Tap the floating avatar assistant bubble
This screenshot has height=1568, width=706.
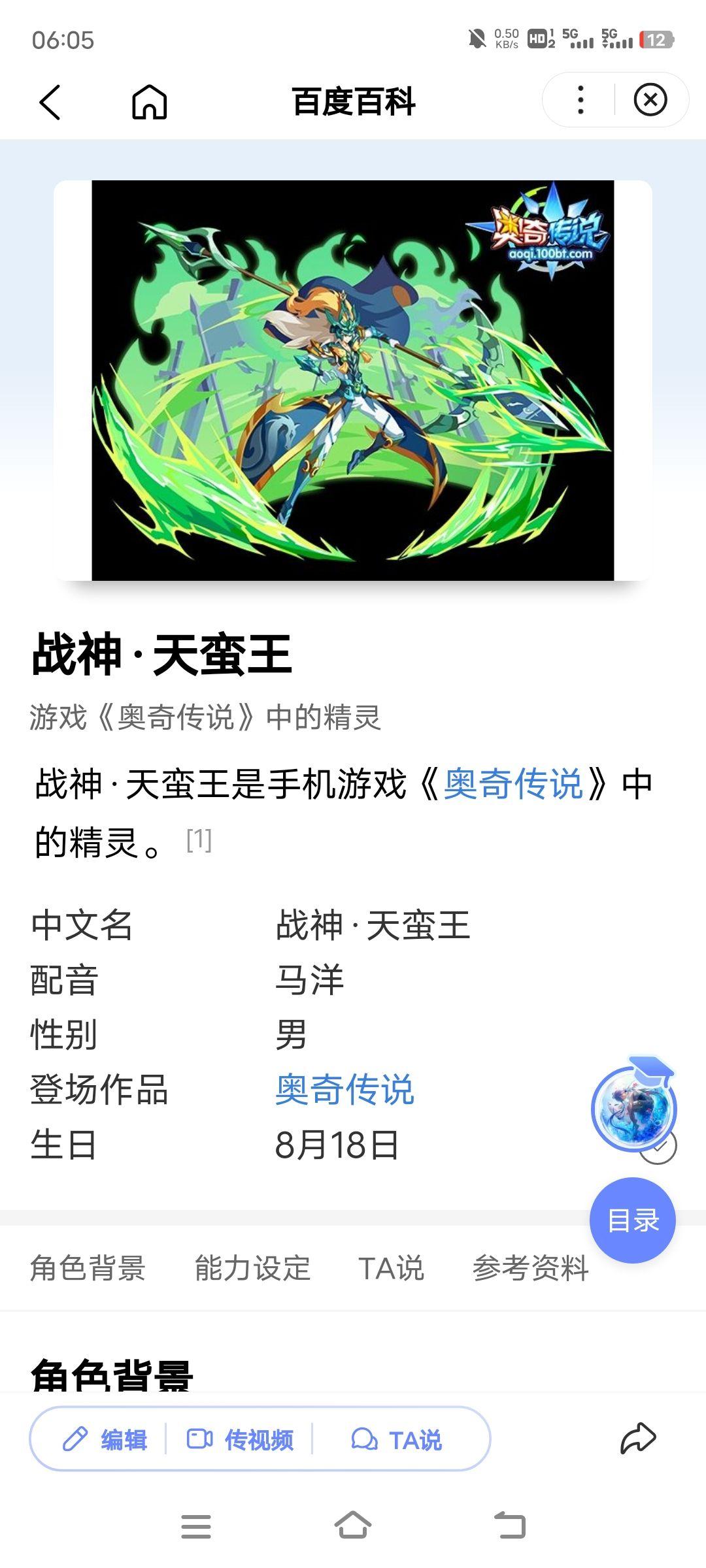(x=633, y=1108)
